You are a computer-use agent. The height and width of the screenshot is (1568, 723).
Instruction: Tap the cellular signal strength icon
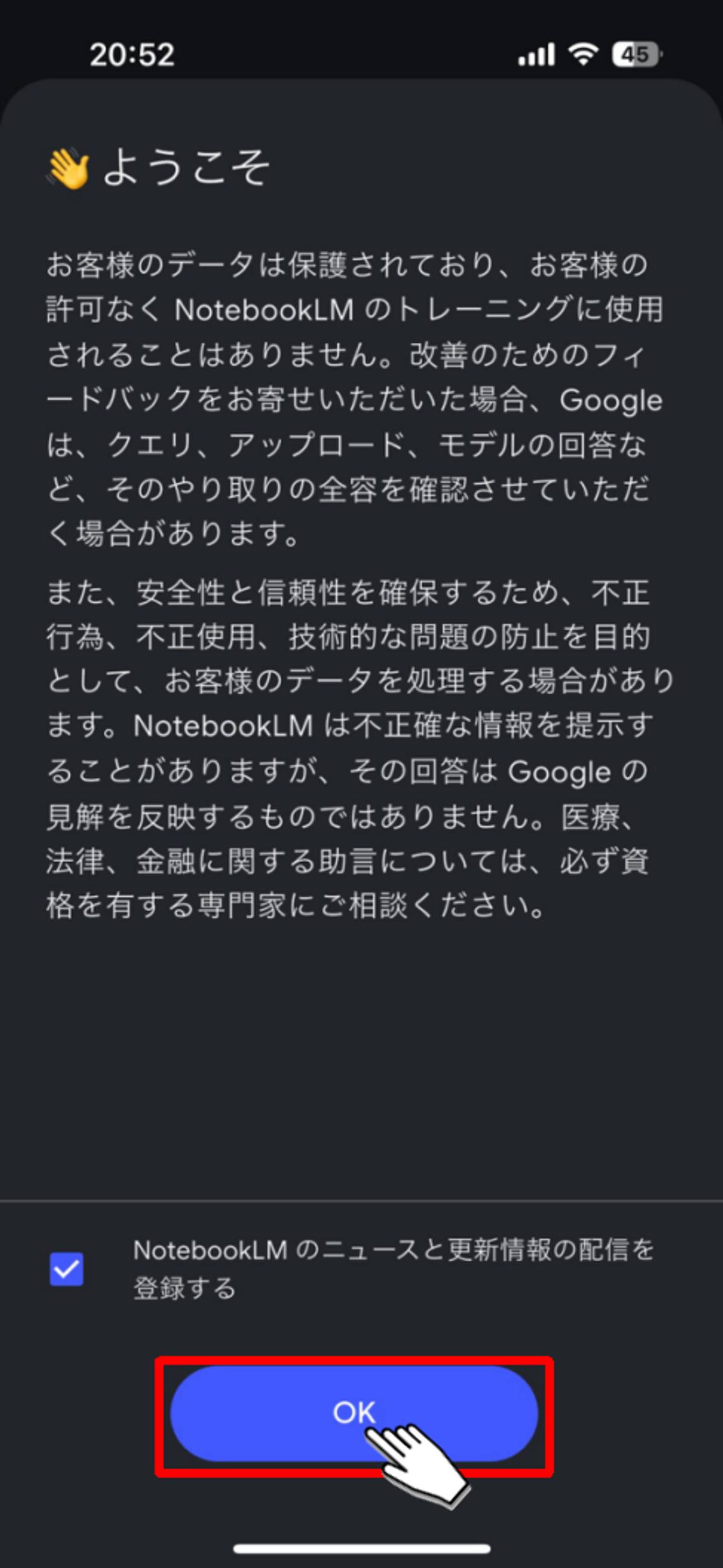coord(538,55)
